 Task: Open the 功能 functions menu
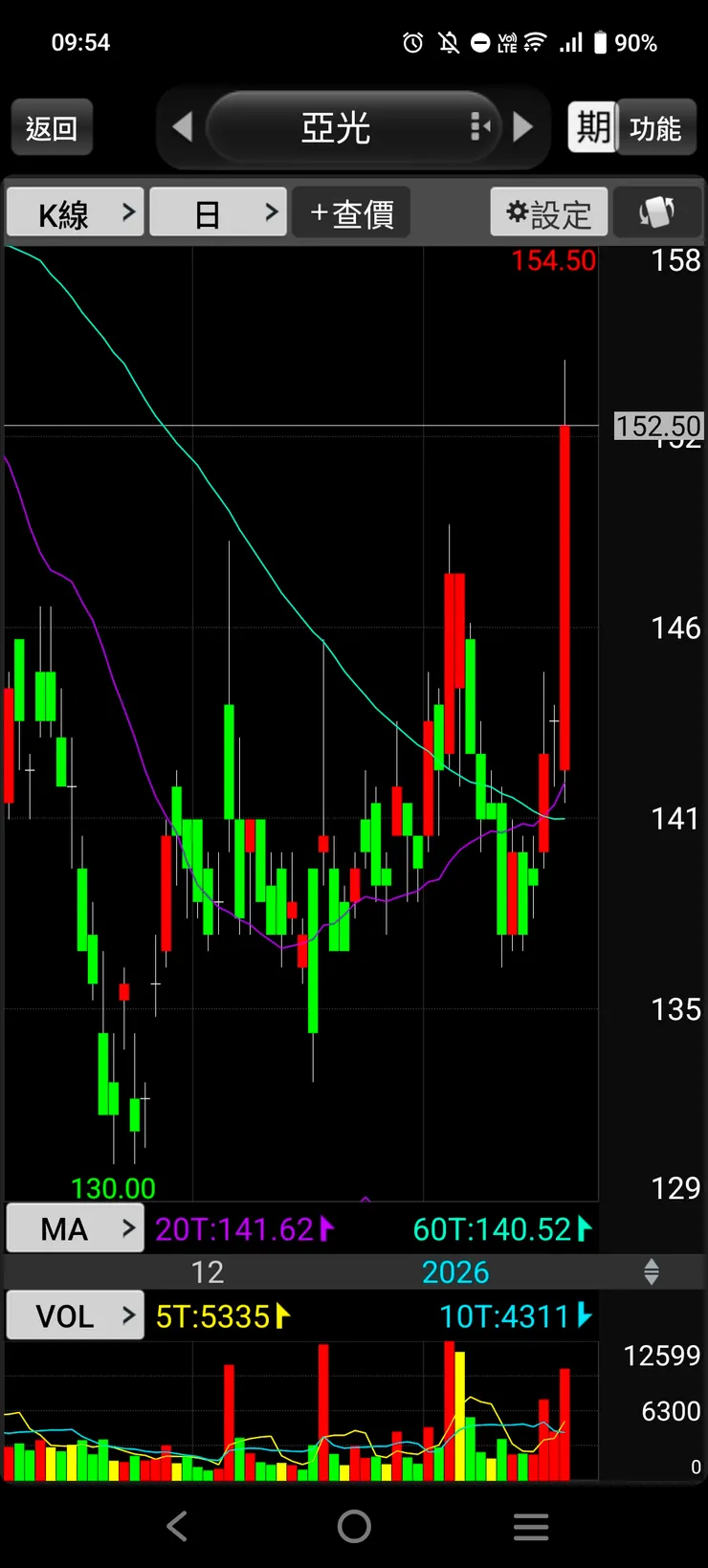pyautogui.click(x=656, y=127)
